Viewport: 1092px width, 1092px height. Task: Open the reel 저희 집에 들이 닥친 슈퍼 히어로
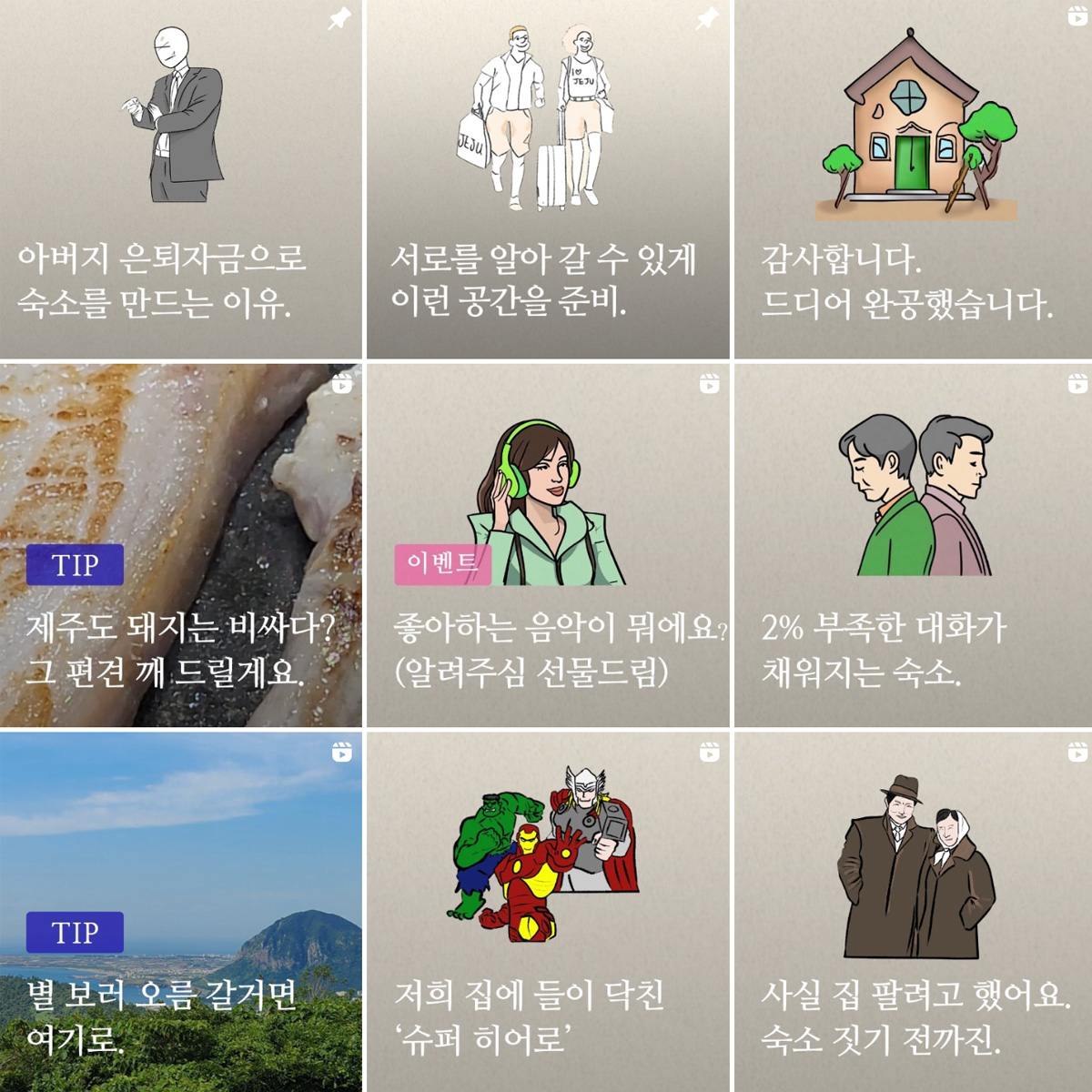(548, 910)
